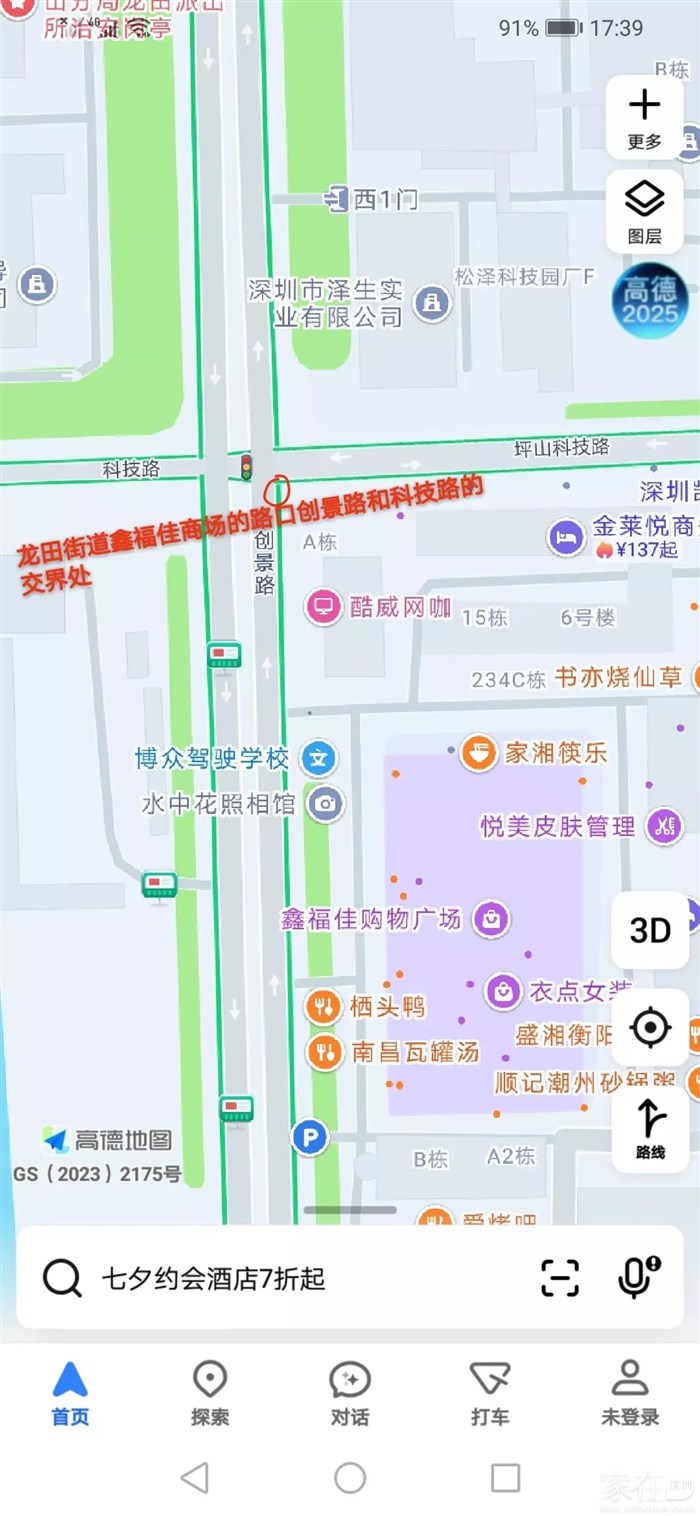Viewport: 700px width, 1516px height.
Task: Switch the map to 3D view
Action: tap(650, 931)
